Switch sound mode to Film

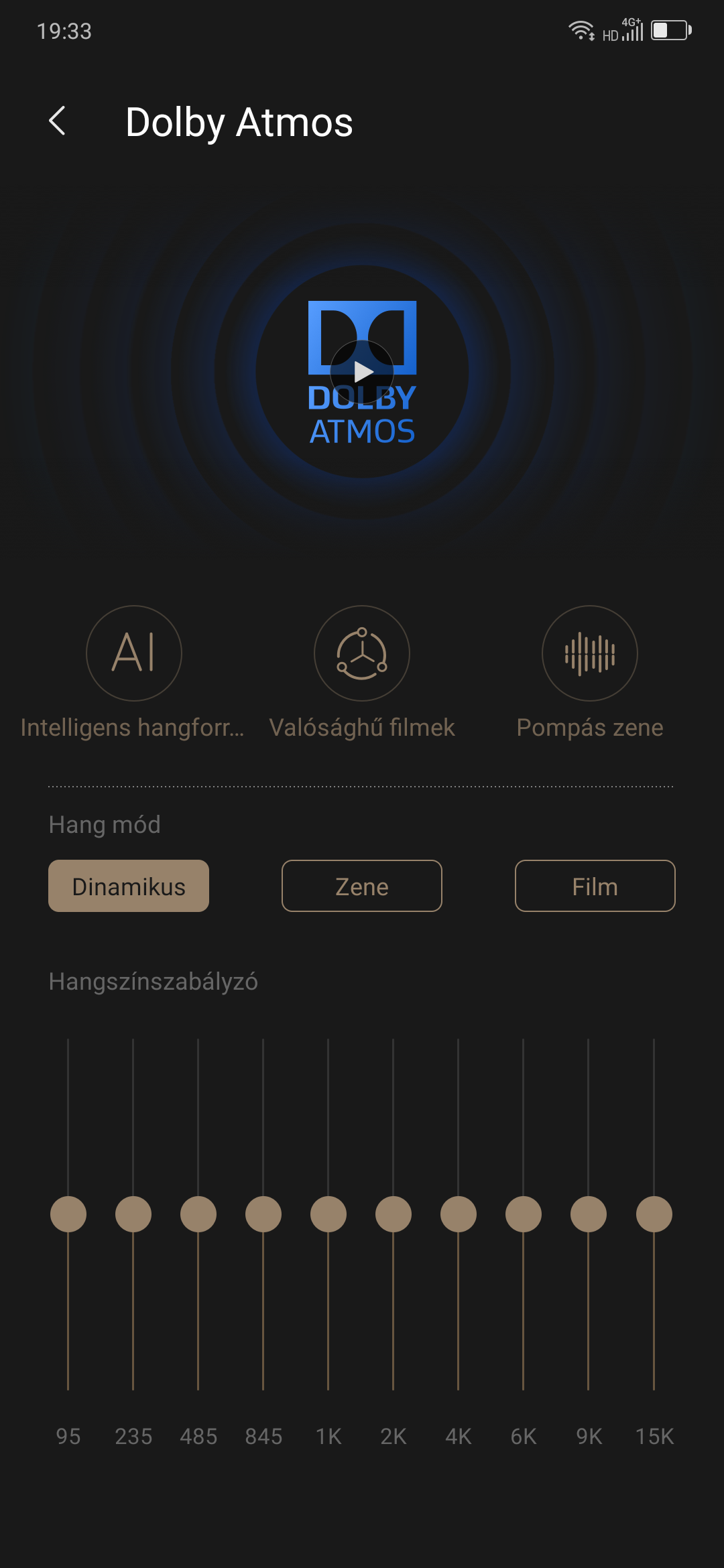coord(595,886)
